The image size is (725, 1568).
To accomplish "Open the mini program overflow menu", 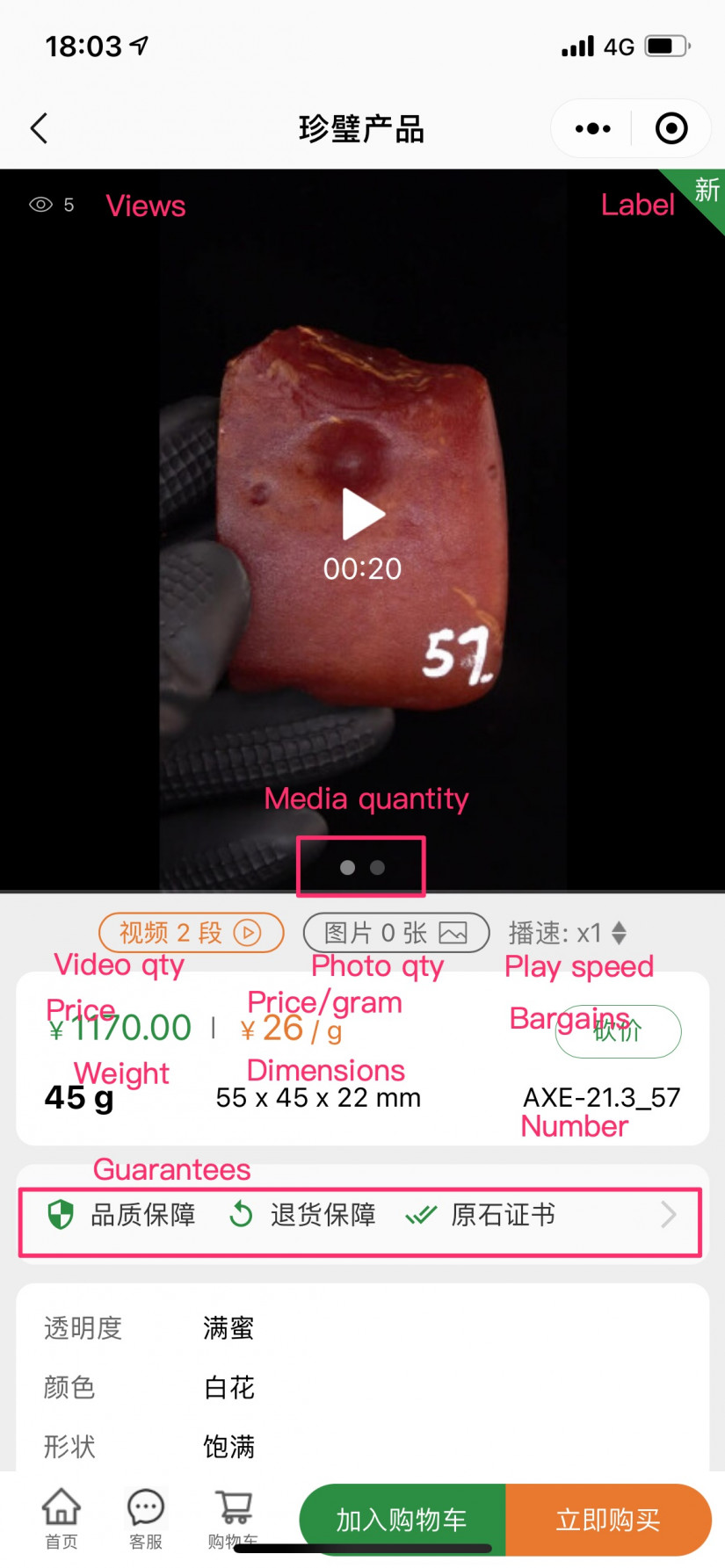I will pos(592,128).
